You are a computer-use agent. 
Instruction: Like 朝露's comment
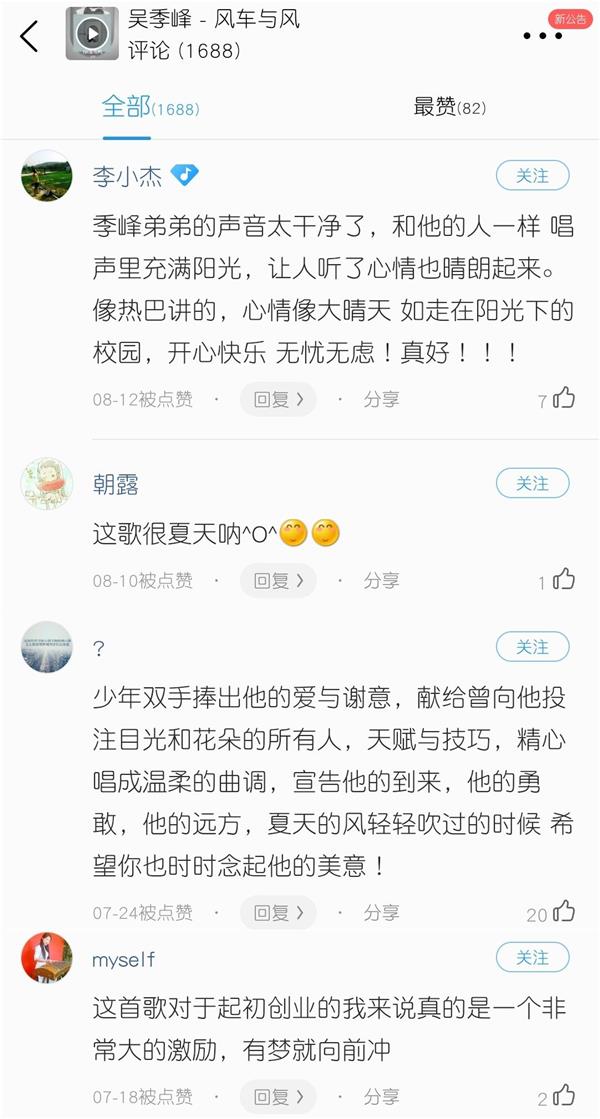[x=563, y=579]
